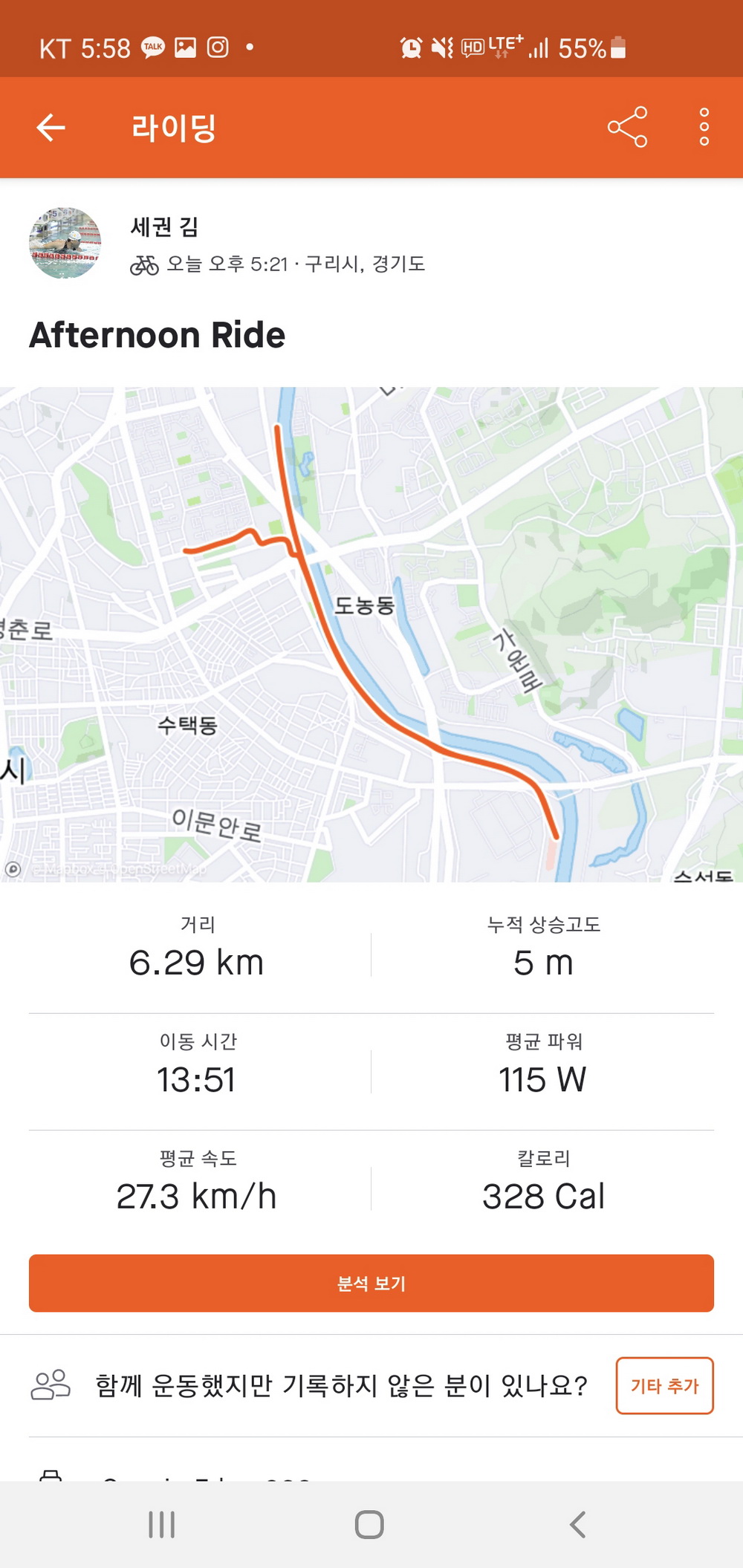Share this ride activity
The image size is (743, 1568).
[x=627, y=127]
